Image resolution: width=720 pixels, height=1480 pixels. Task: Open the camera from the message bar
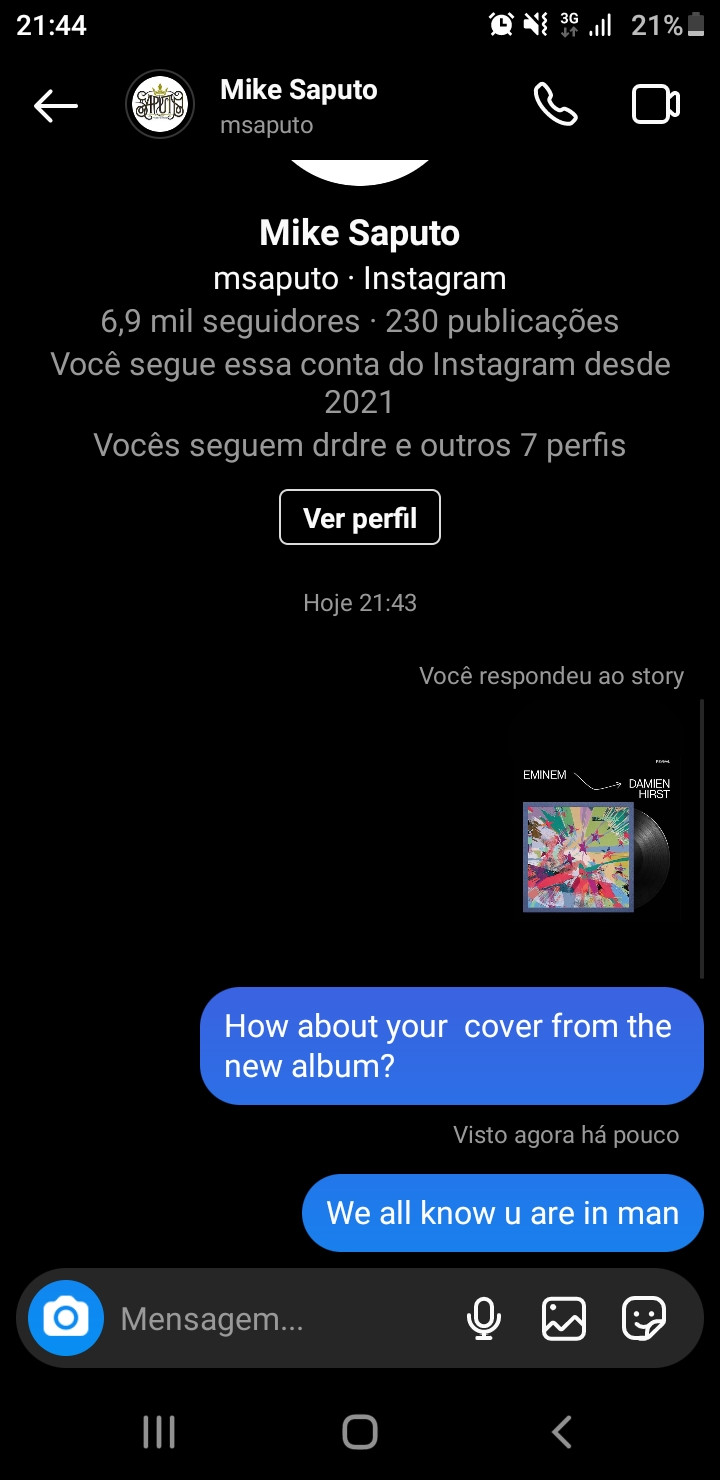click(x=66, y=1318)
